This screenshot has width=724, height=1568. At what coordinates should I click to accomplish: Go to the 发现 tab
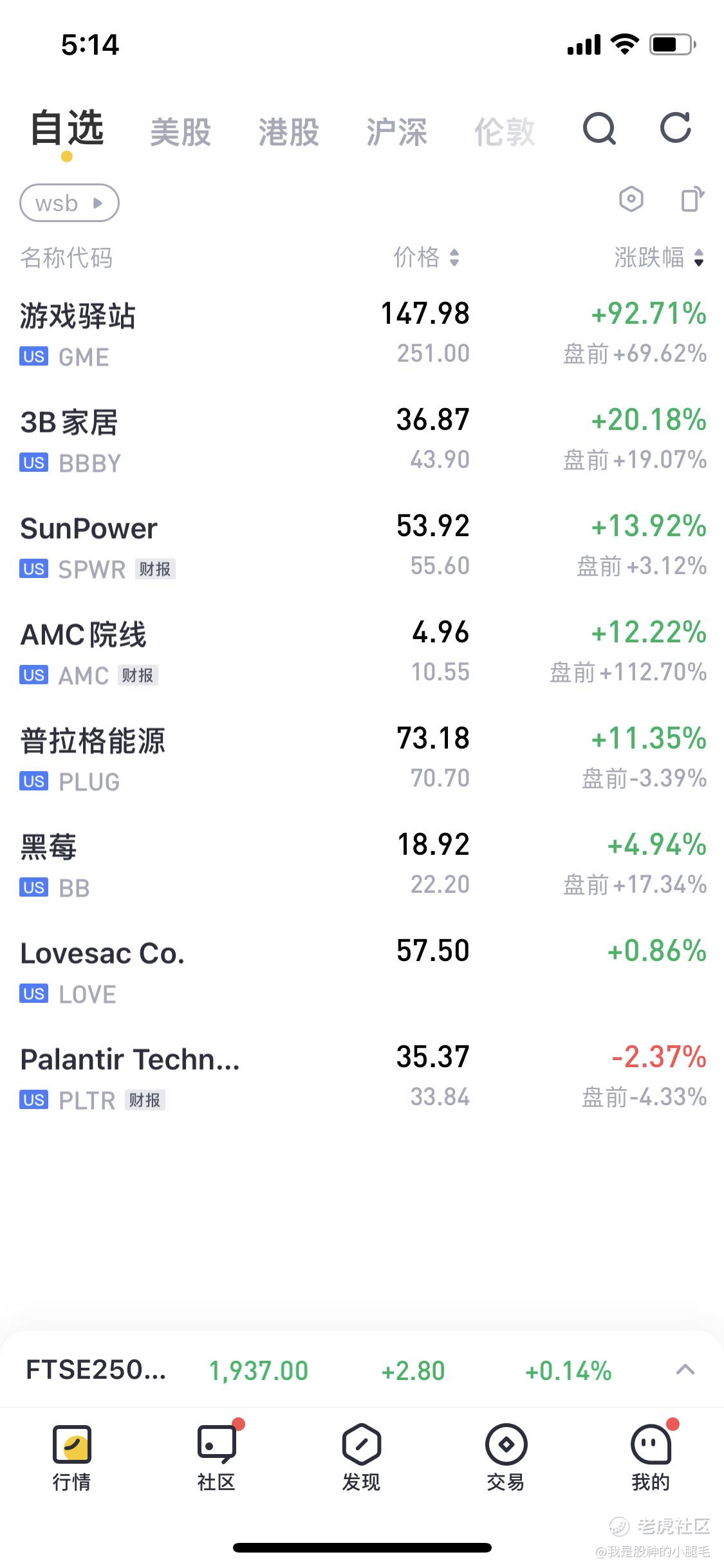pyautogui.click(x=361, y=1456)
